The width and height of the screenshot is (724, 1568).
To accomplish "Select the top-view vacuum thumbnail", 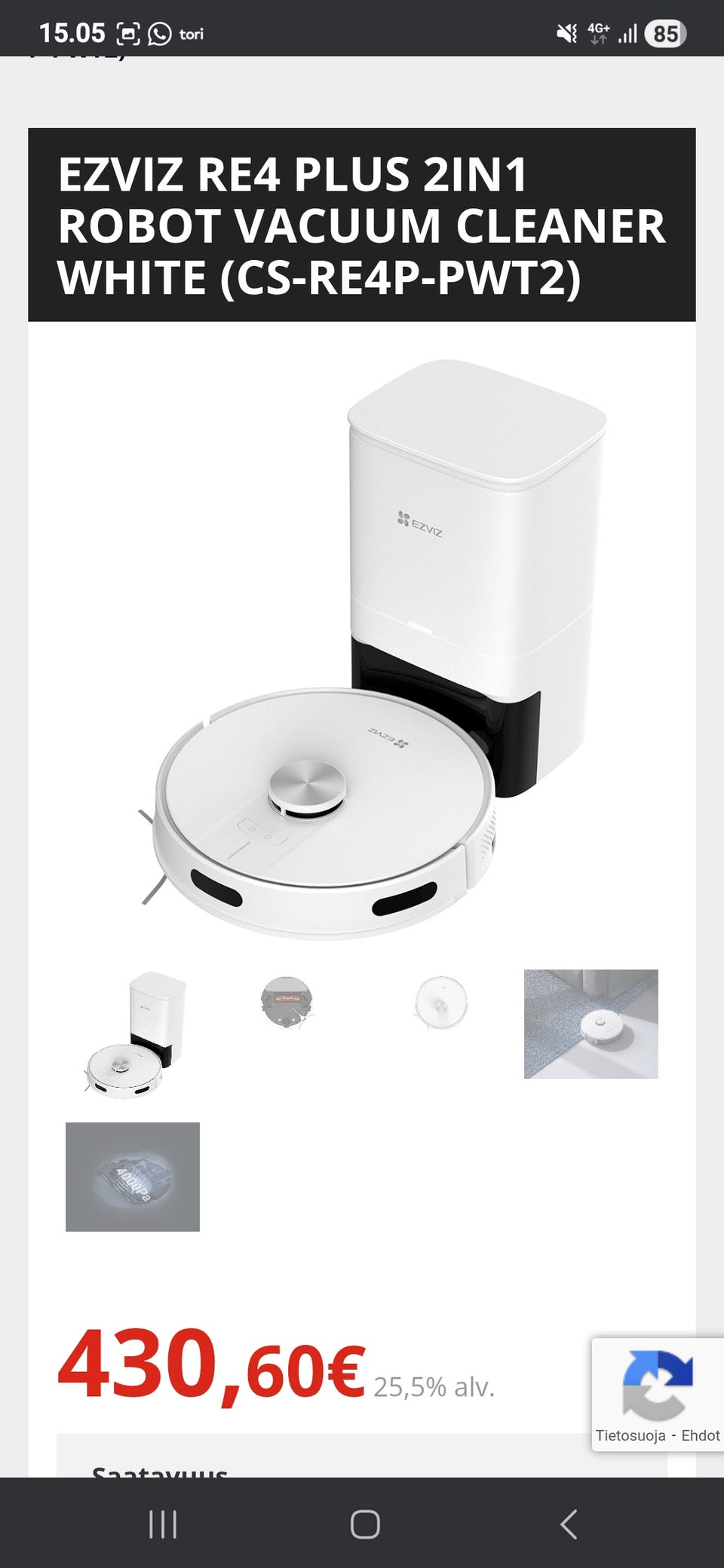I will coord(440,1003).
